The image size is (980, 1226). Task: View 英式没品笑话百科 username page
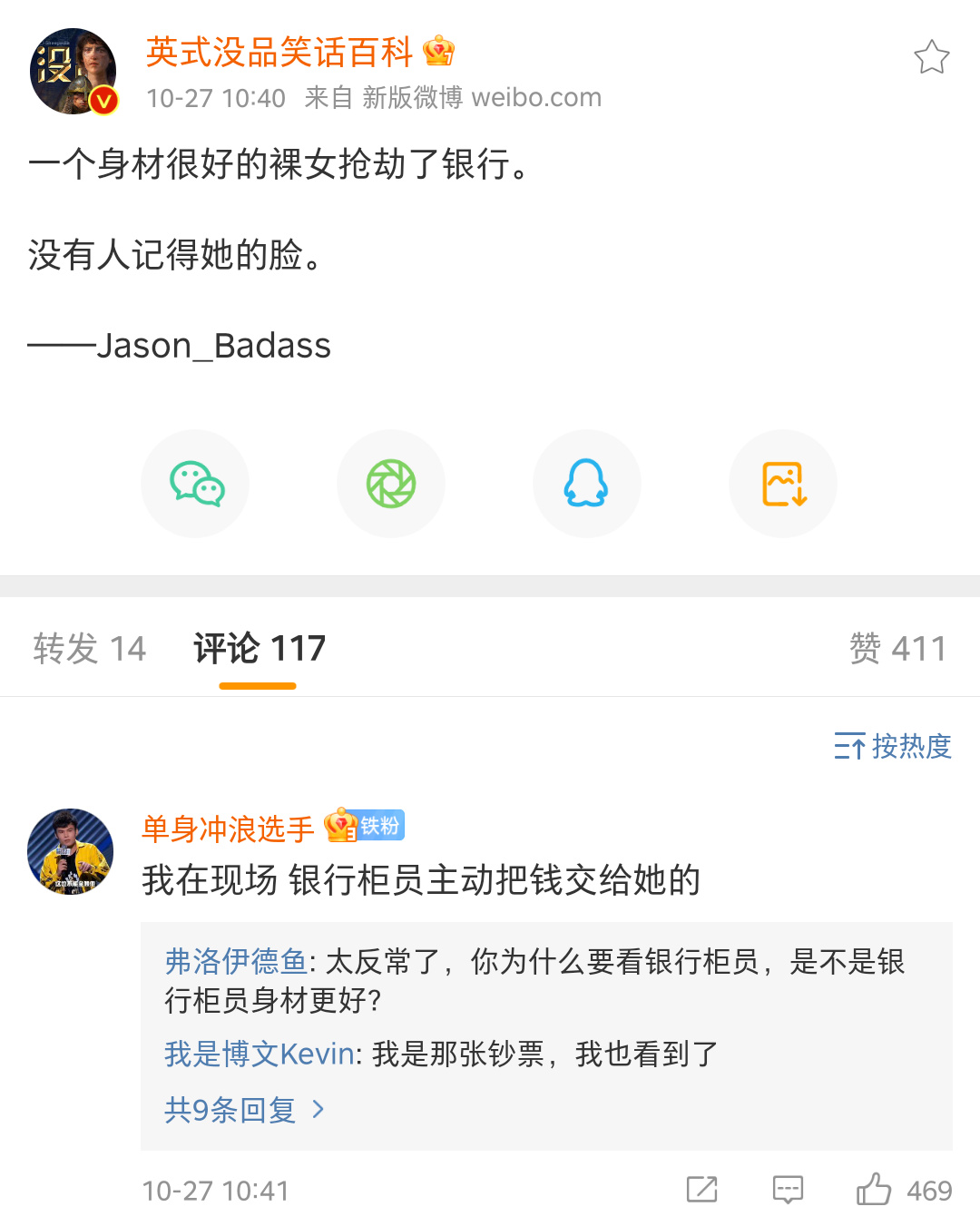pyautogui.click(x=279, y=53)
